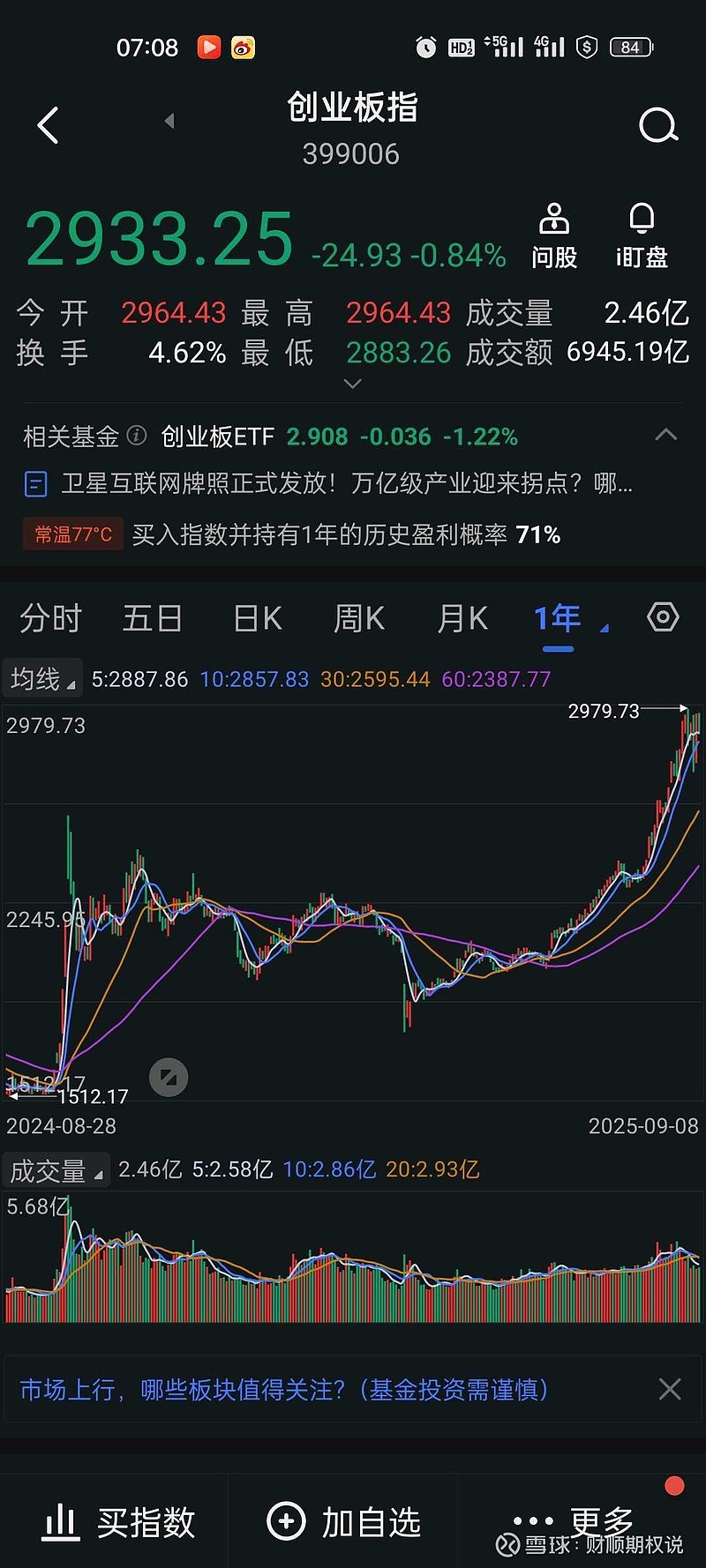Collapse the 创业板ETF section chevron
The image size is (706, 1568).
point(667,435)
